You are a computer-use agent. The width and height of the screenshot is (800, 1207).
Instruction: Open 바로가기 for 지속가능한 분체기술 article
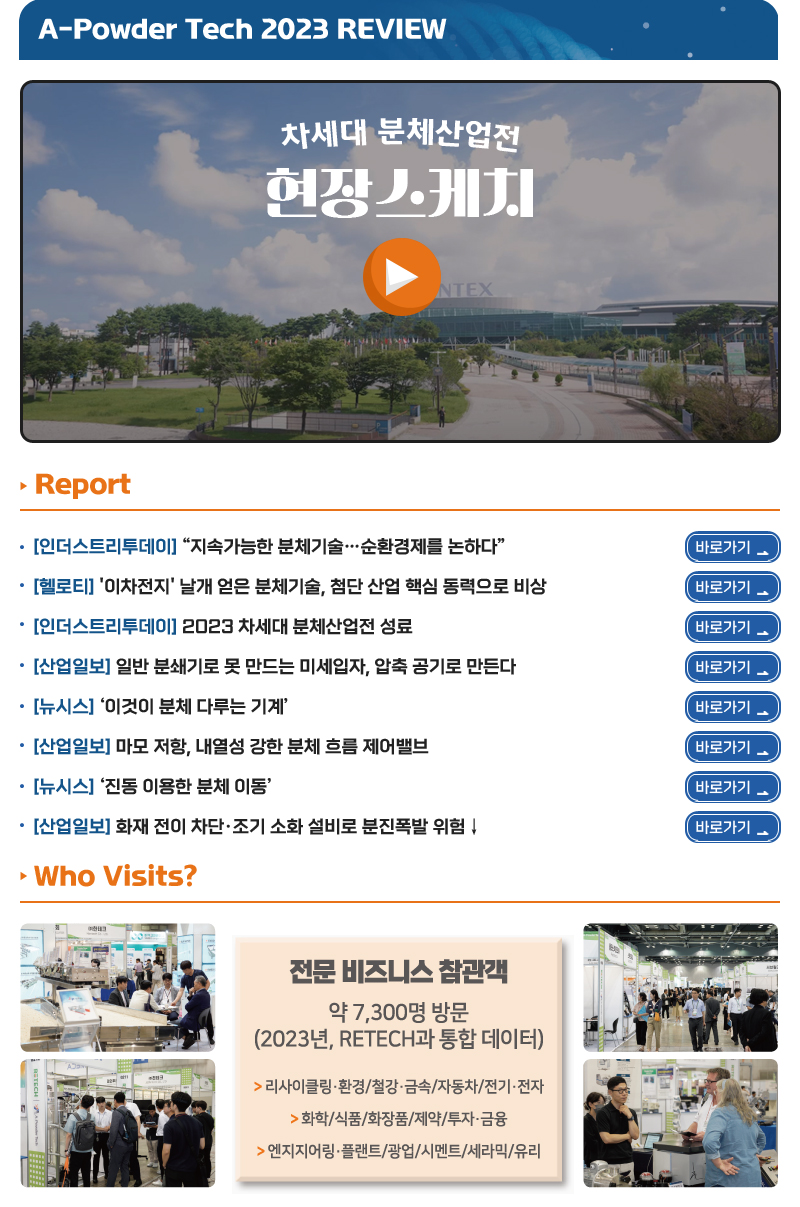pos(732,548)
